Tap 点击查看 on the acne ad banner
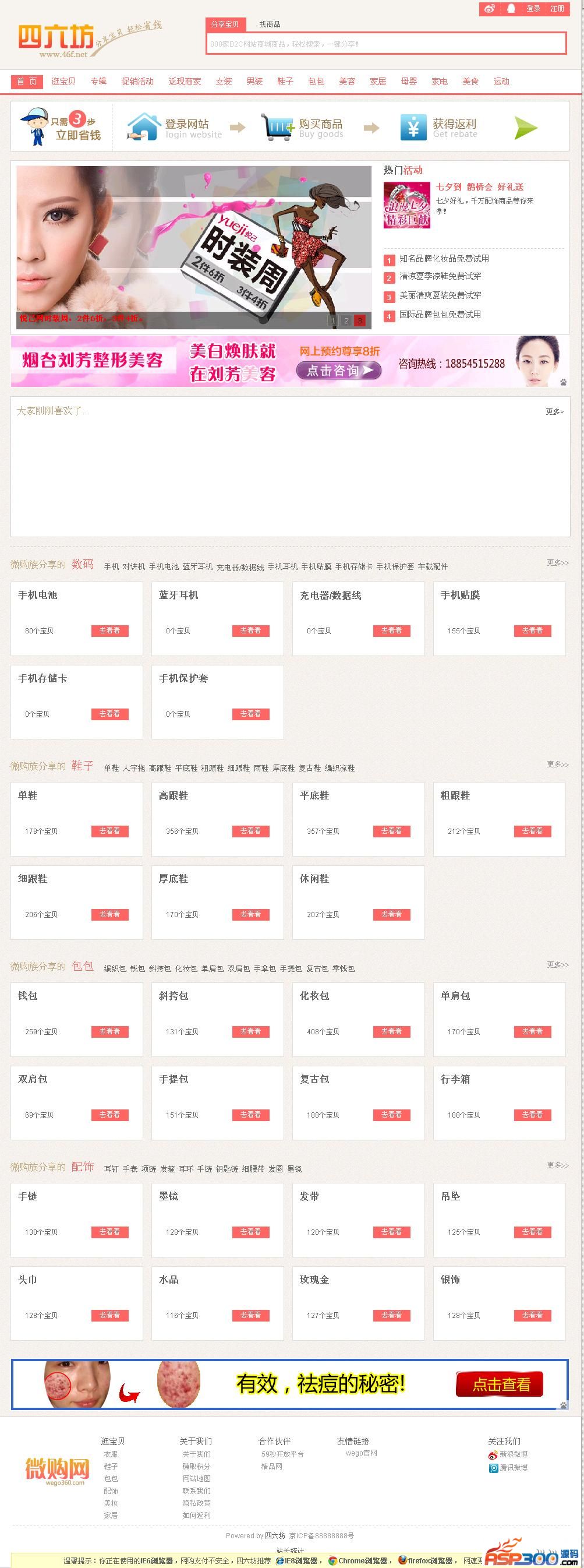 coord(501,1385)
